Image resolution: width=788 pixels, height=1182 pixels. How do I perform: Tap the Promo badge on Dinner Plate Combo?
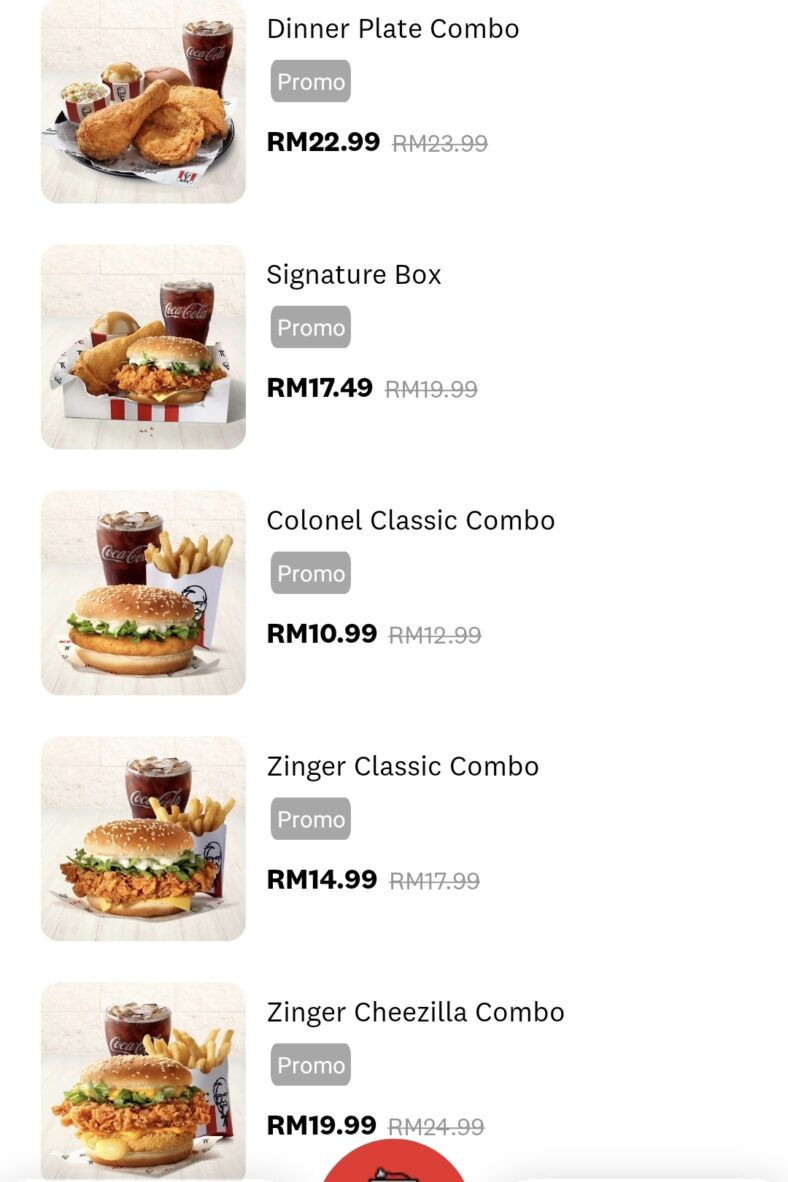(310, 81)
